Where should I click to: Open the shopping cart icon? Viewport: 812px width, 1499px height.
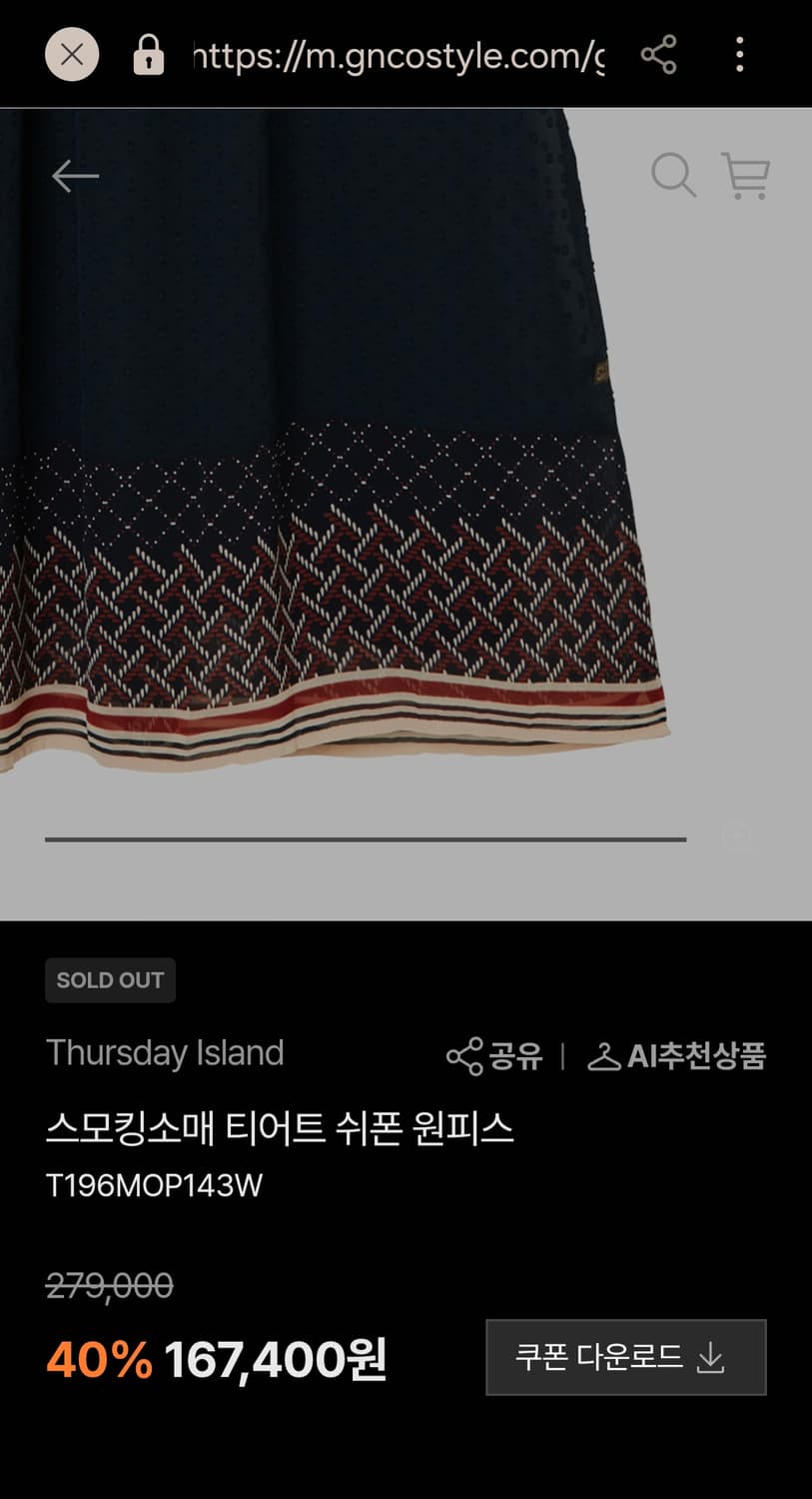pos(743,176)
